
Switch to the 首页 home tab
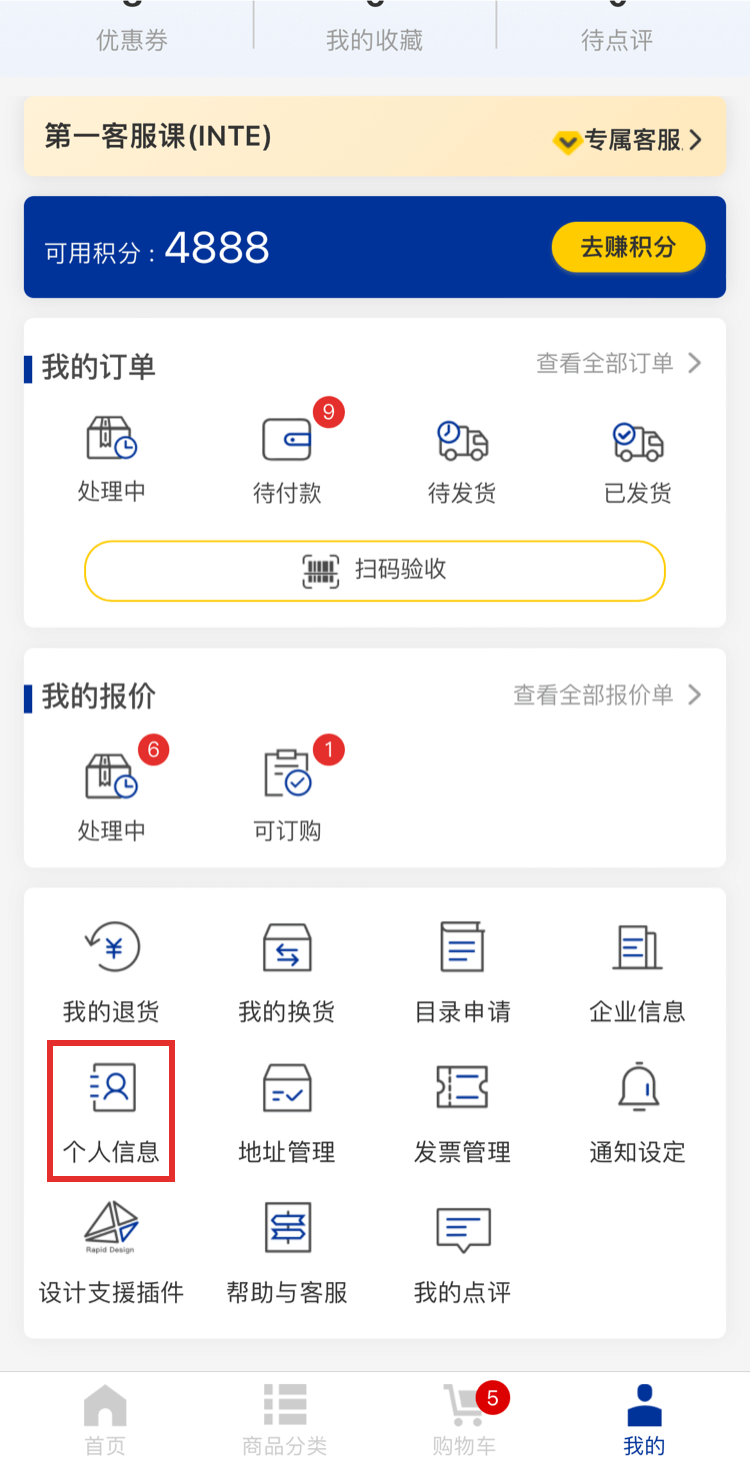click(105, 1420)
